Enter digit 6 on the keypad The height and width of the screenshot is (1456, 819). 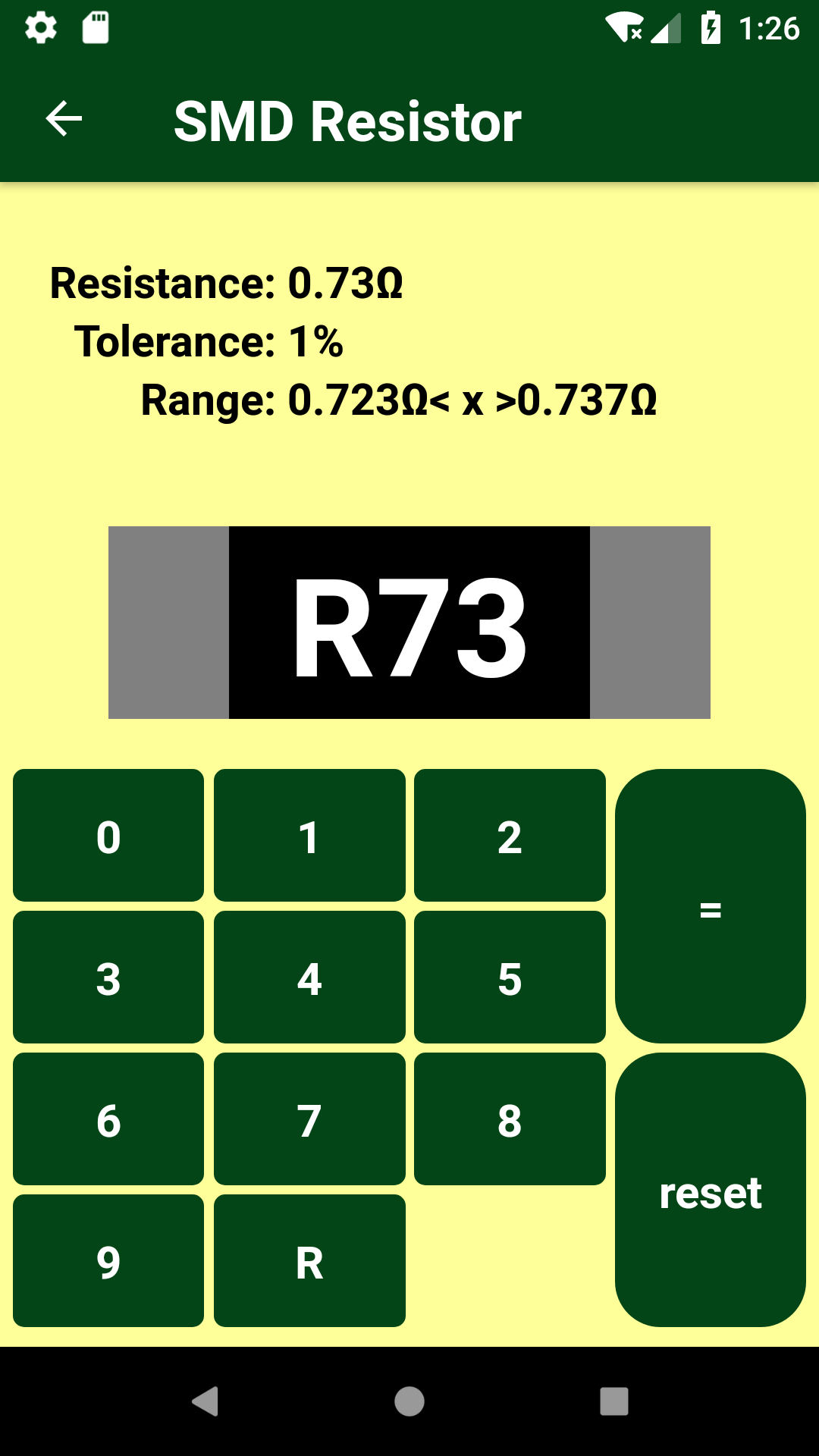[x=108, y=1119]
